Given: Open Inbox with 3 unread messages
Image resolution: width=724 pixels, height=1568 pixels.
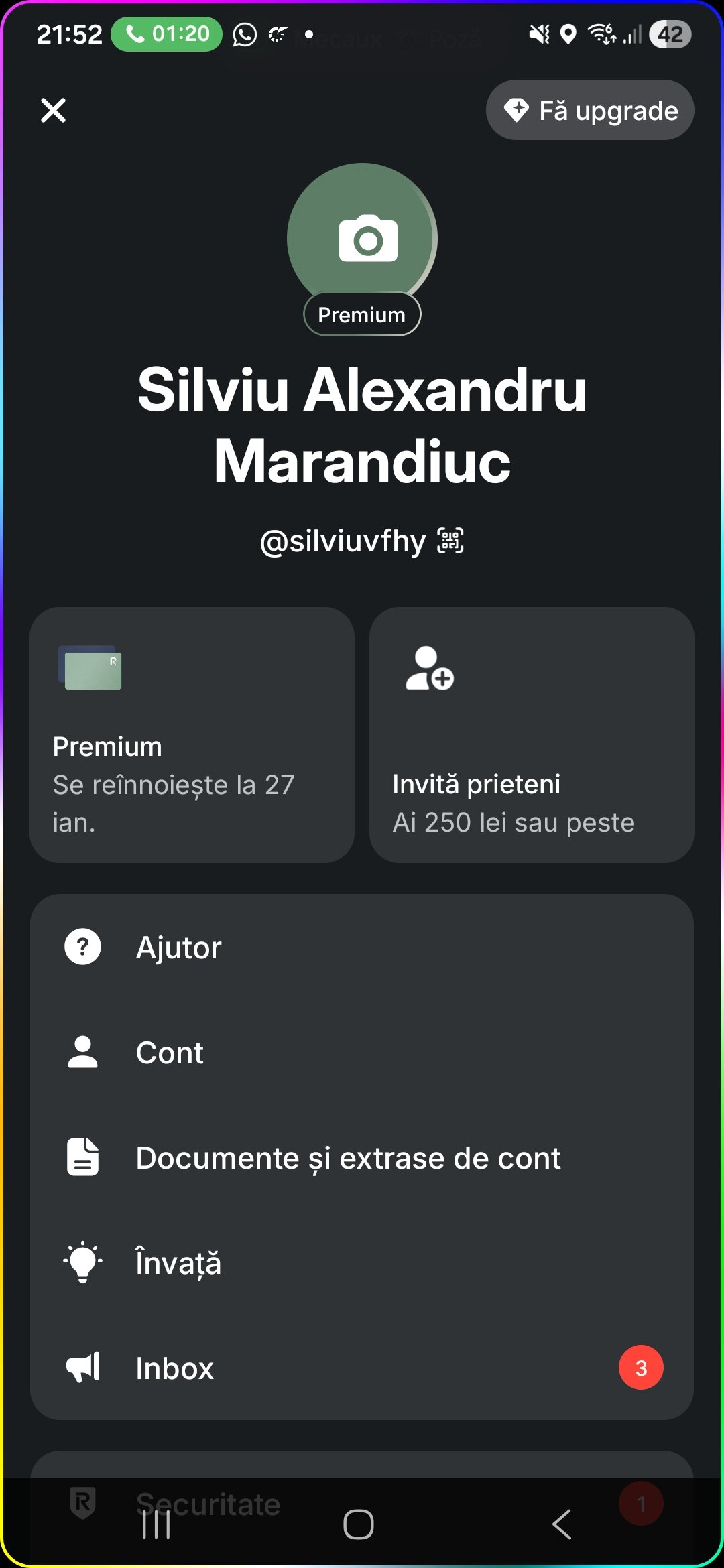Looking at the screenshot, I should [x=362, y=1368].
